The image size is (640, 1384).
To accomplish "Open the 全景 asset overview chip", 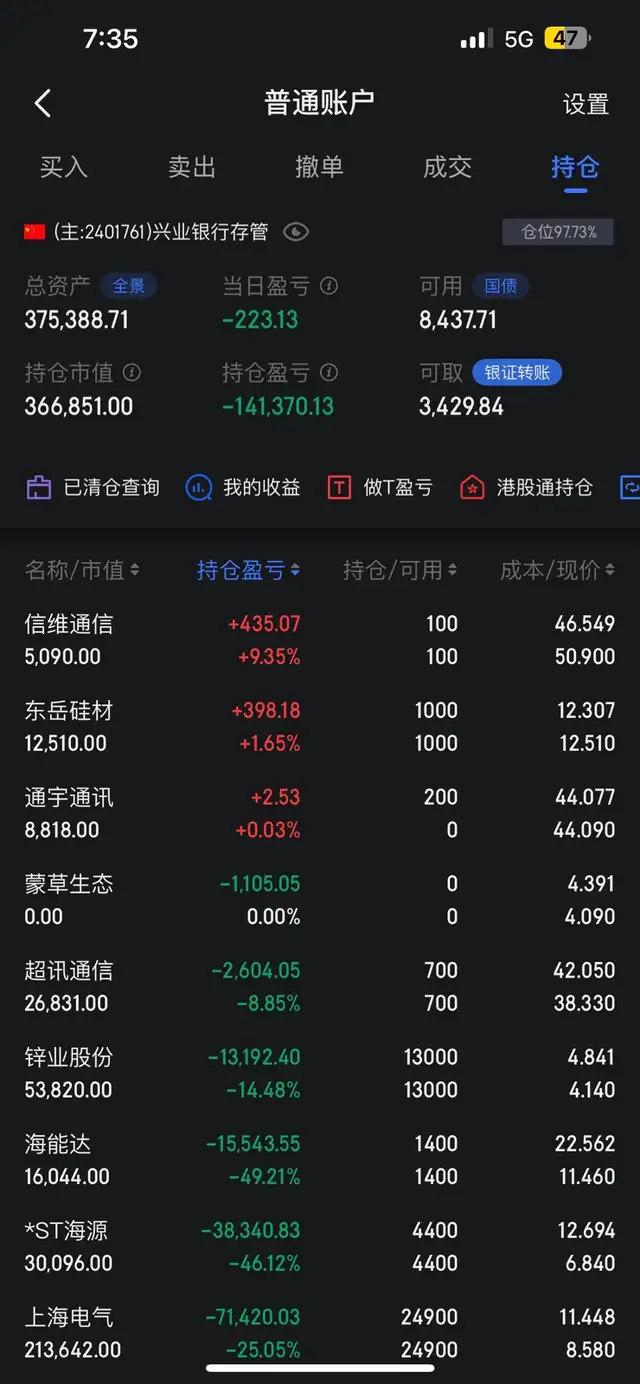I will click(128, 286).
